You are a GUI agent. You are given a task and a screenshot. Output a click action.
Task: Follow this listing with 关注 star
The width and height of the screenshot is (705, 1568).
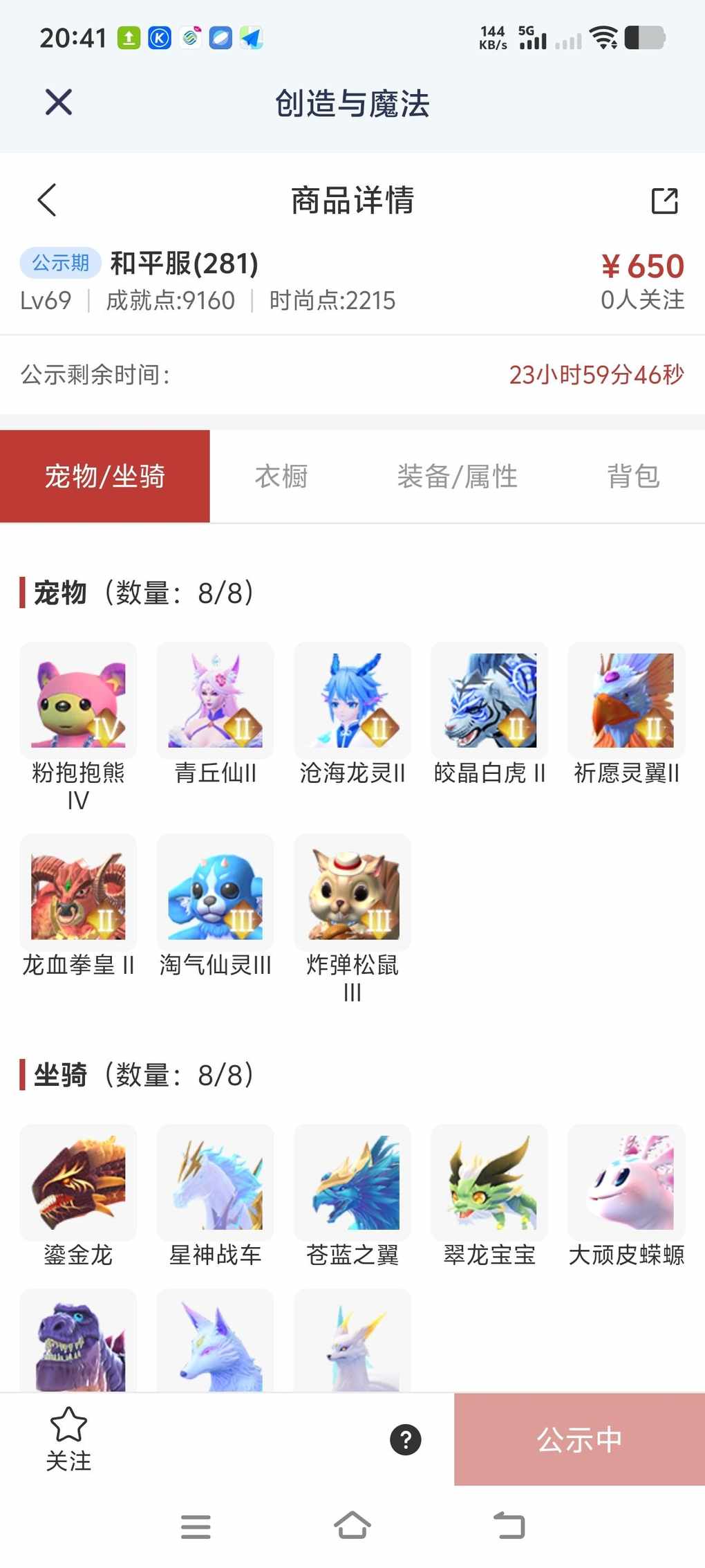68,1439
